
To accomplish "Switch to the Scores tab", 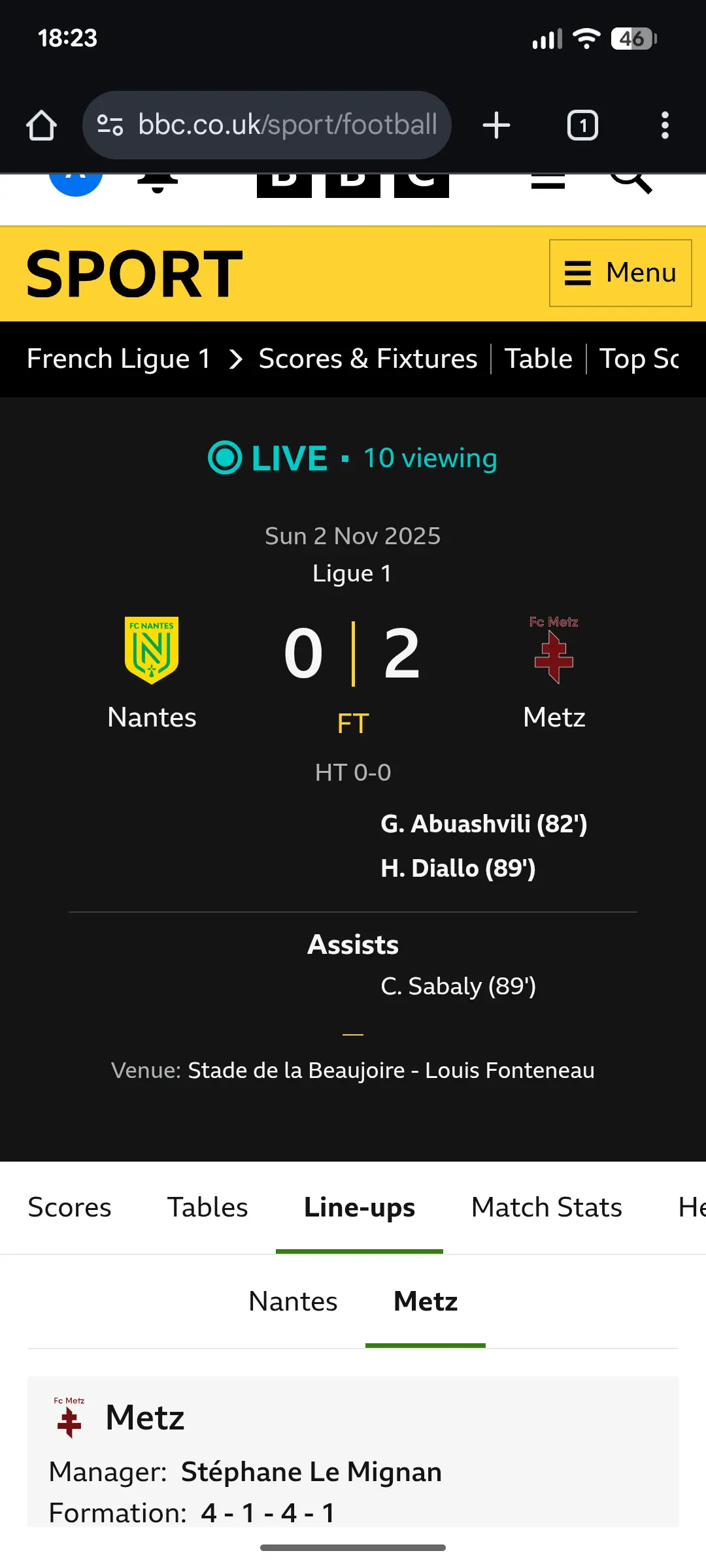I will (69, 1207).
